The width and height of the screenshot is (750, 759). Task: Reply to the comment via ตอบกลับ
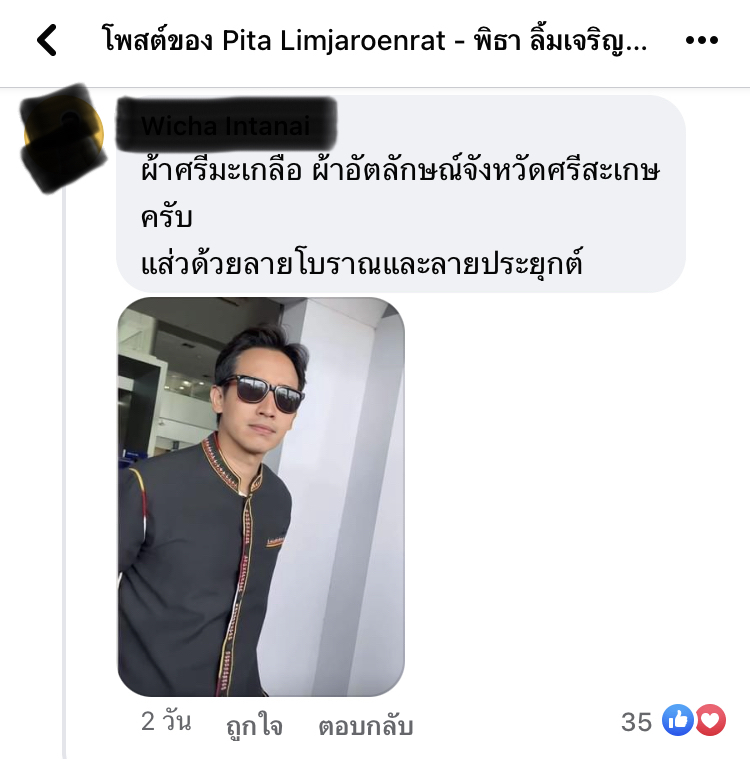[x=366, y=726]
